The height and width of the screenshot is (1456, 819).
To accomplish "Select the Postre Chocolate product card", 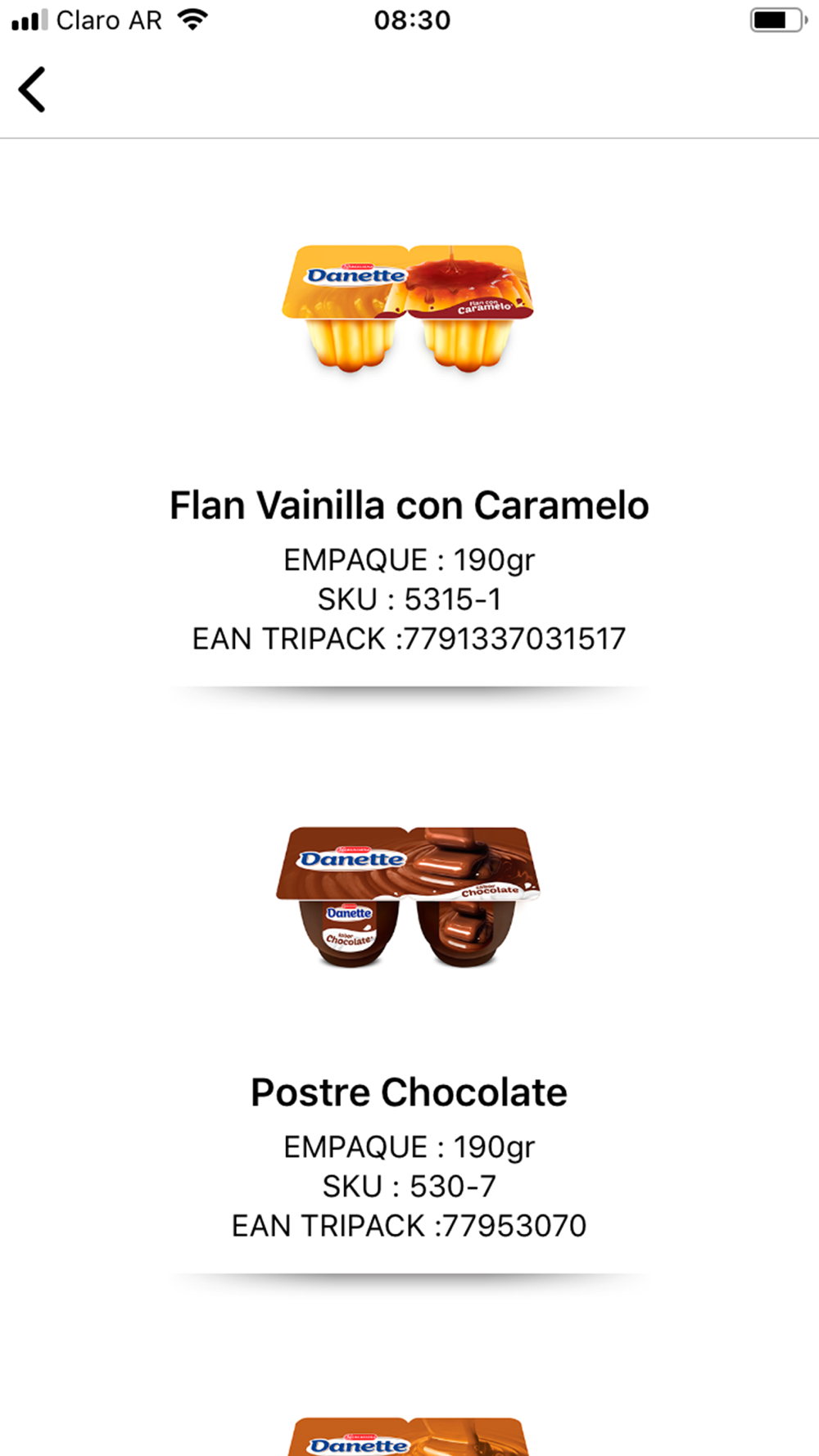I will tap(409, 1091).
